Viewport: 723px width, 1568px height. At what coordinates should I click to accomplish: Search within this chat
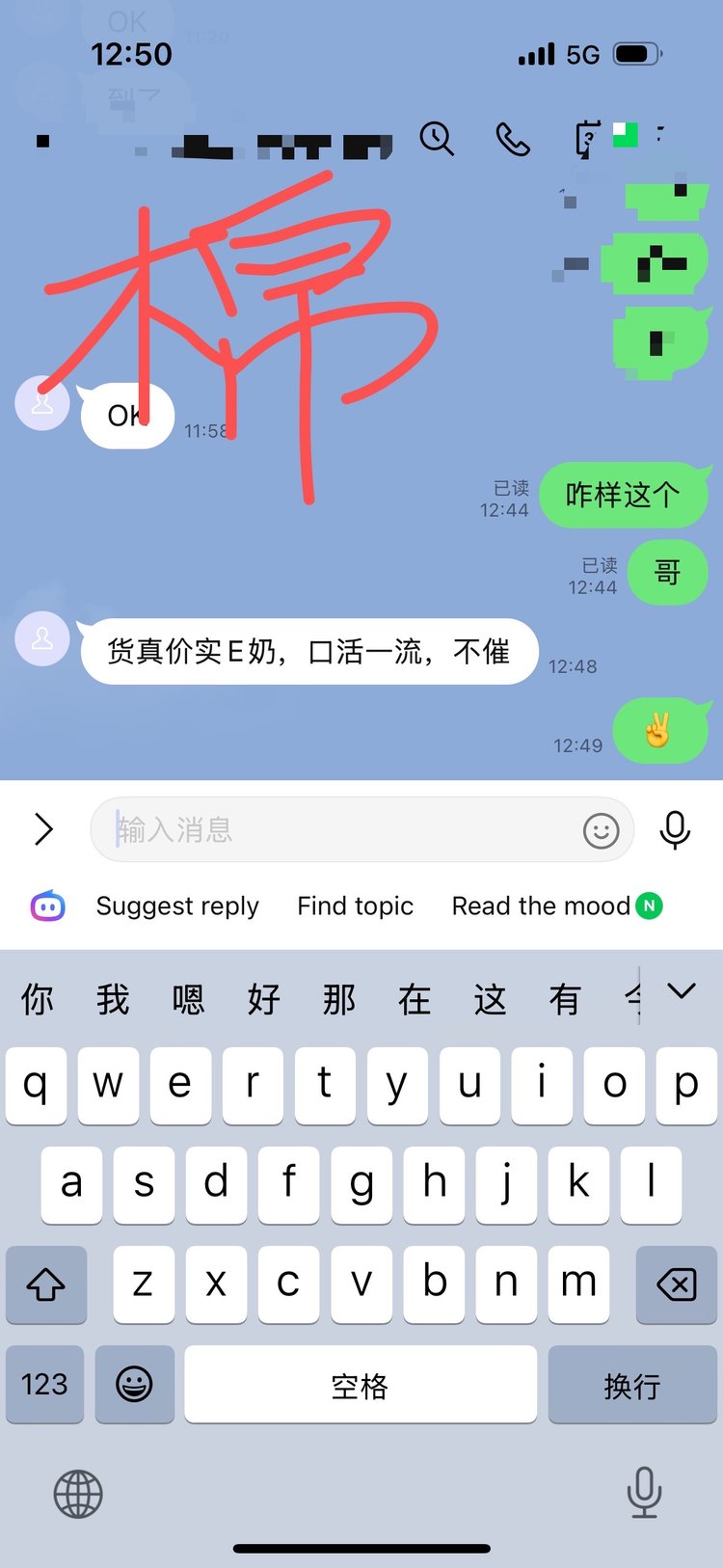coord(437,139)
